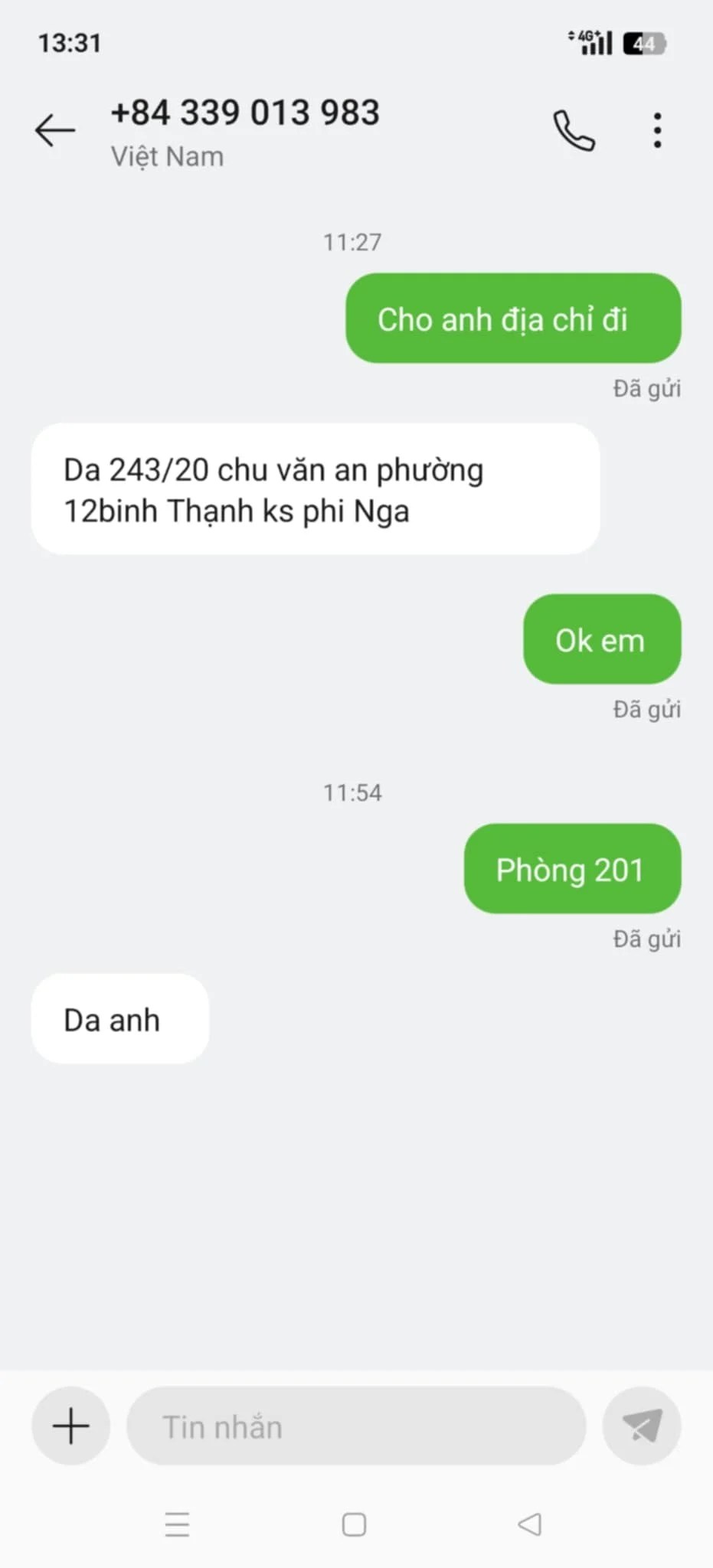Screen dimensions: 713x1568
Task: Tap the send message arrow
Action: [642, 1426]
